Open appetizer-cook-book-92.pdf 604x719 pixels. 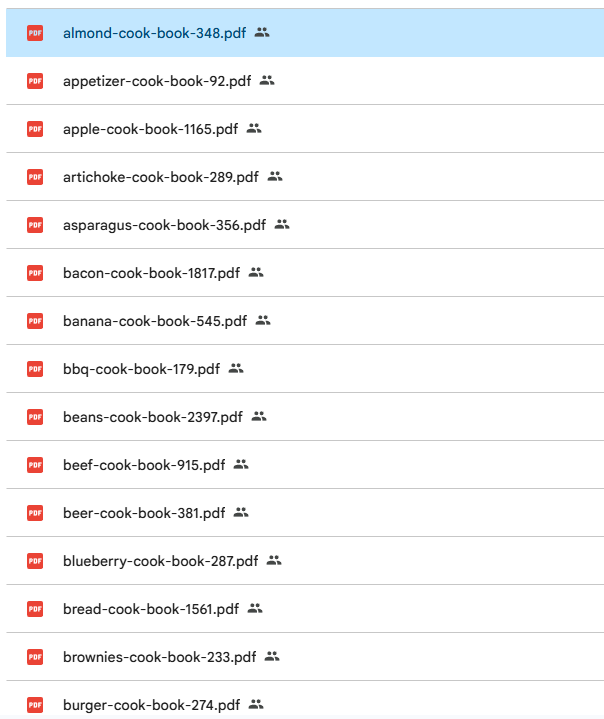coord(156,81)
